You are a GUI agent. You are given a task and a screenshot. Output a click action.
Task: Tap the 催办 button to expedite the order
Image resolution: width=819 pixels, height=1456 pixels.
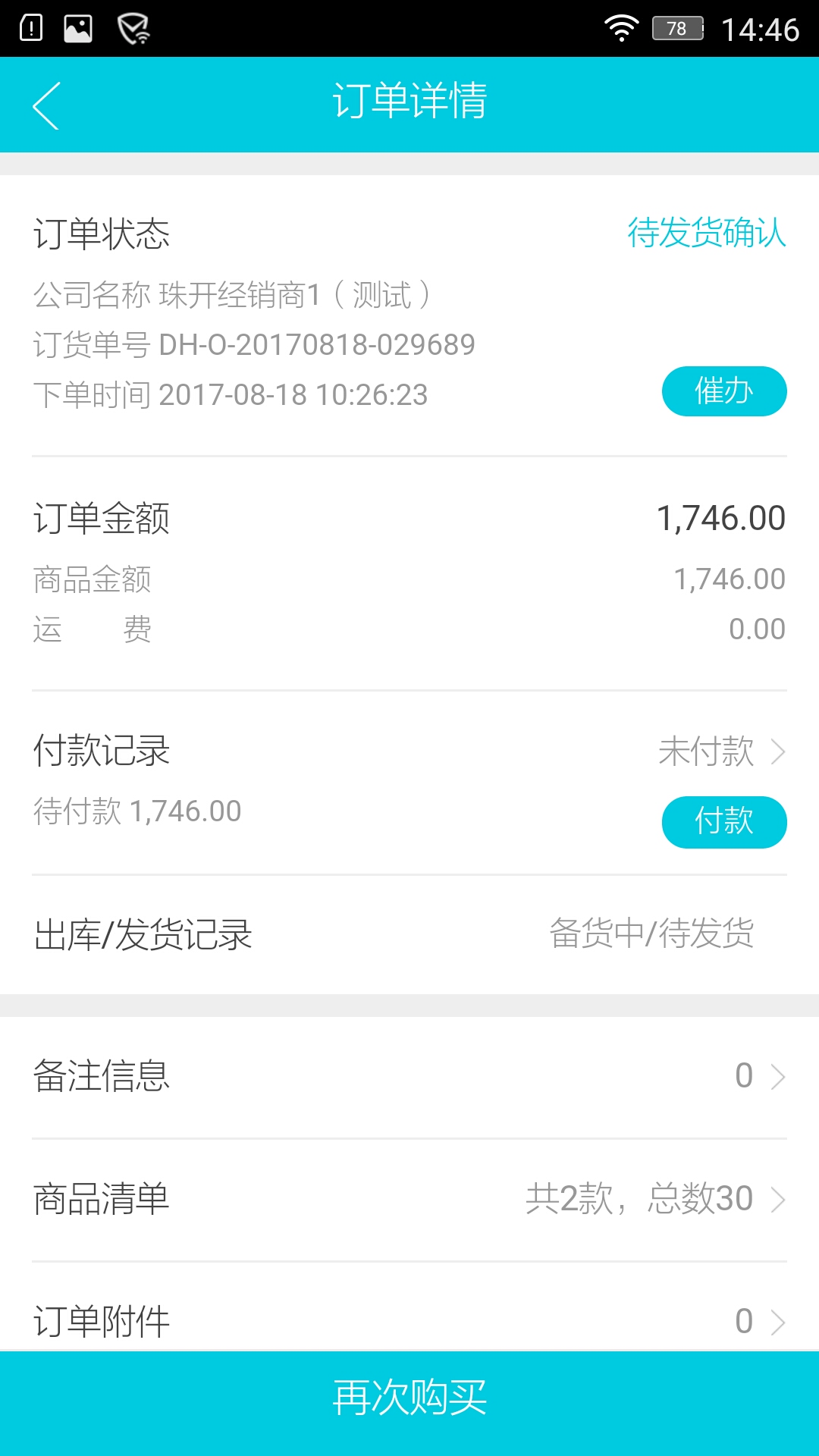[723, 391]
